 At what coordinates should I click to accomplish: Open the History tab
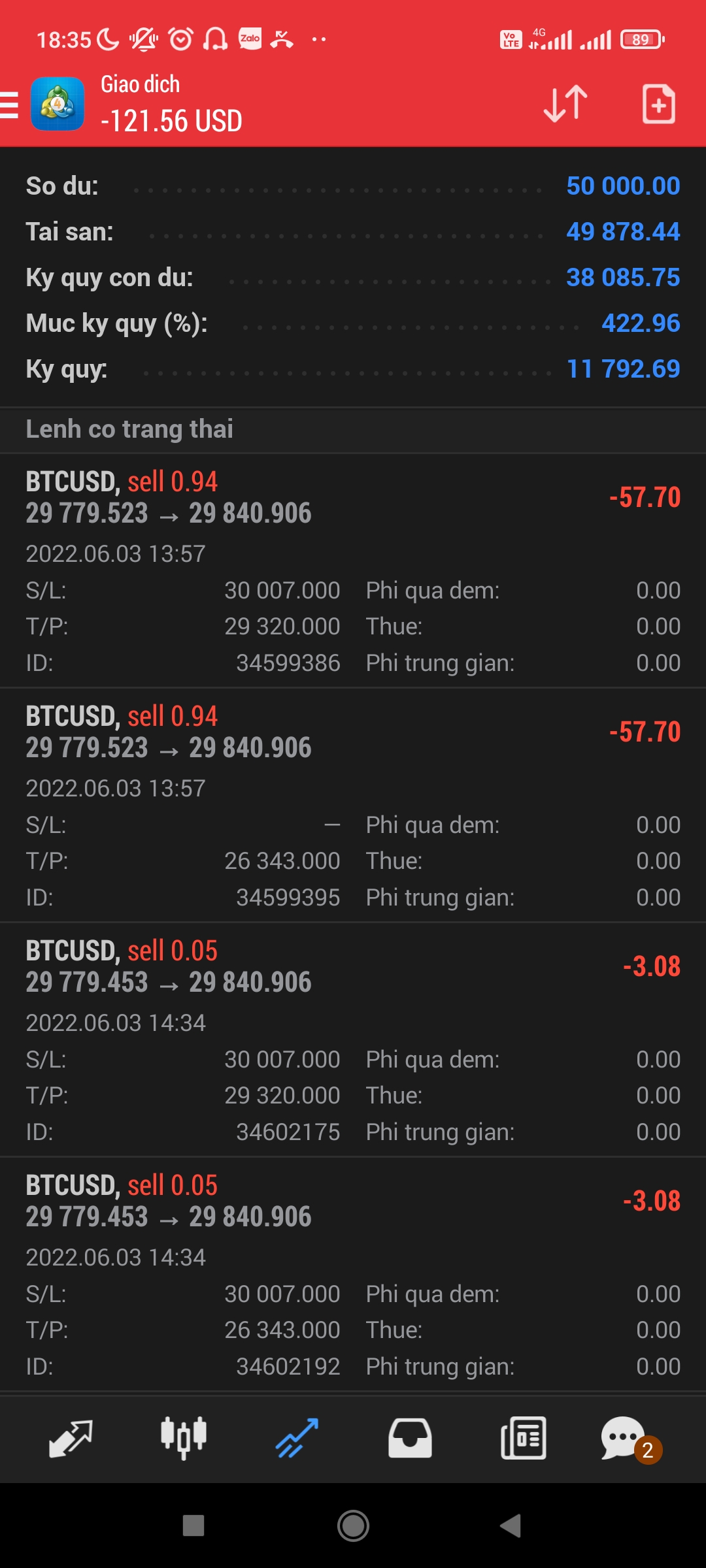pyautogui.click(x=410, y=1438)
